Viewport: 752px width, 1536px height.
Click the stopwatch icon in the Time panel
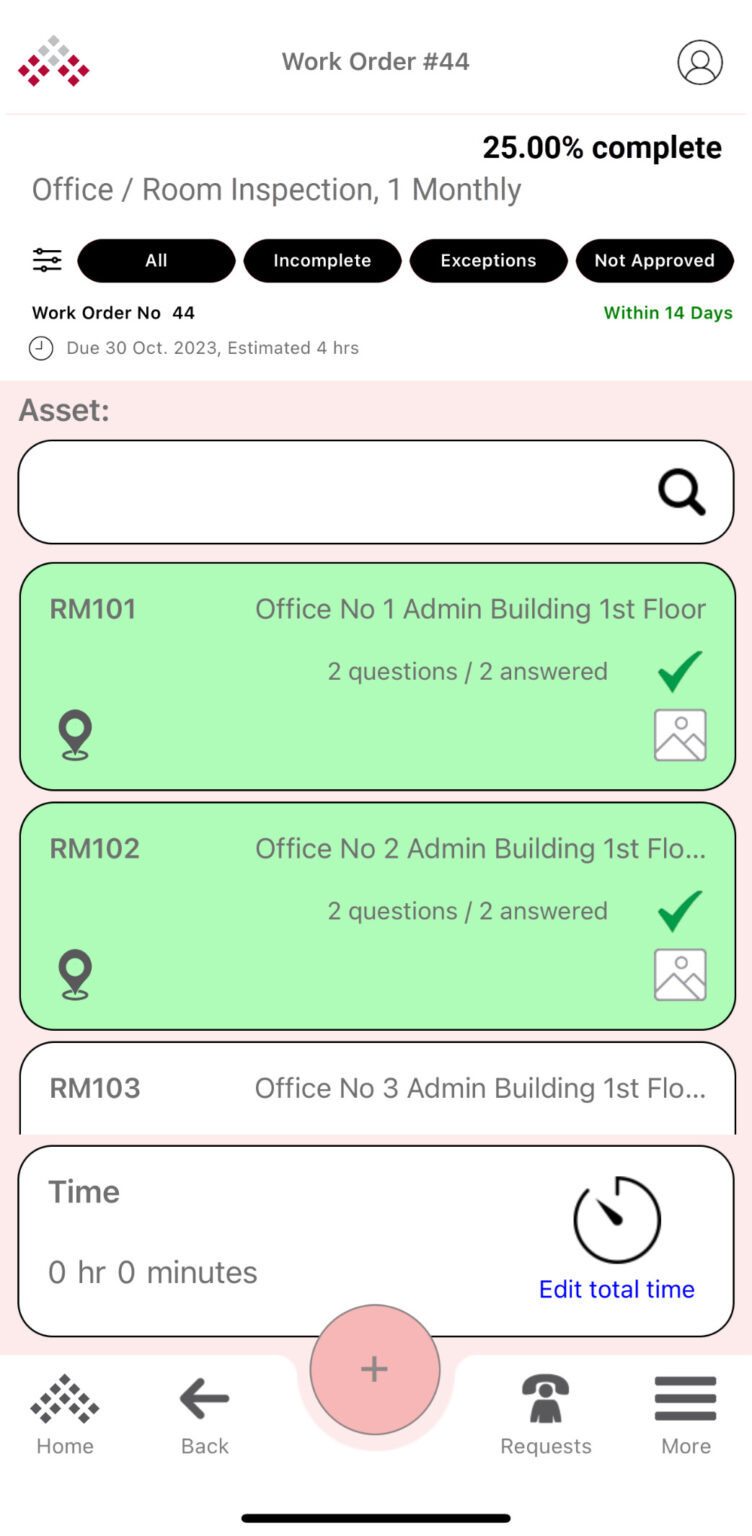[616, 1219]
